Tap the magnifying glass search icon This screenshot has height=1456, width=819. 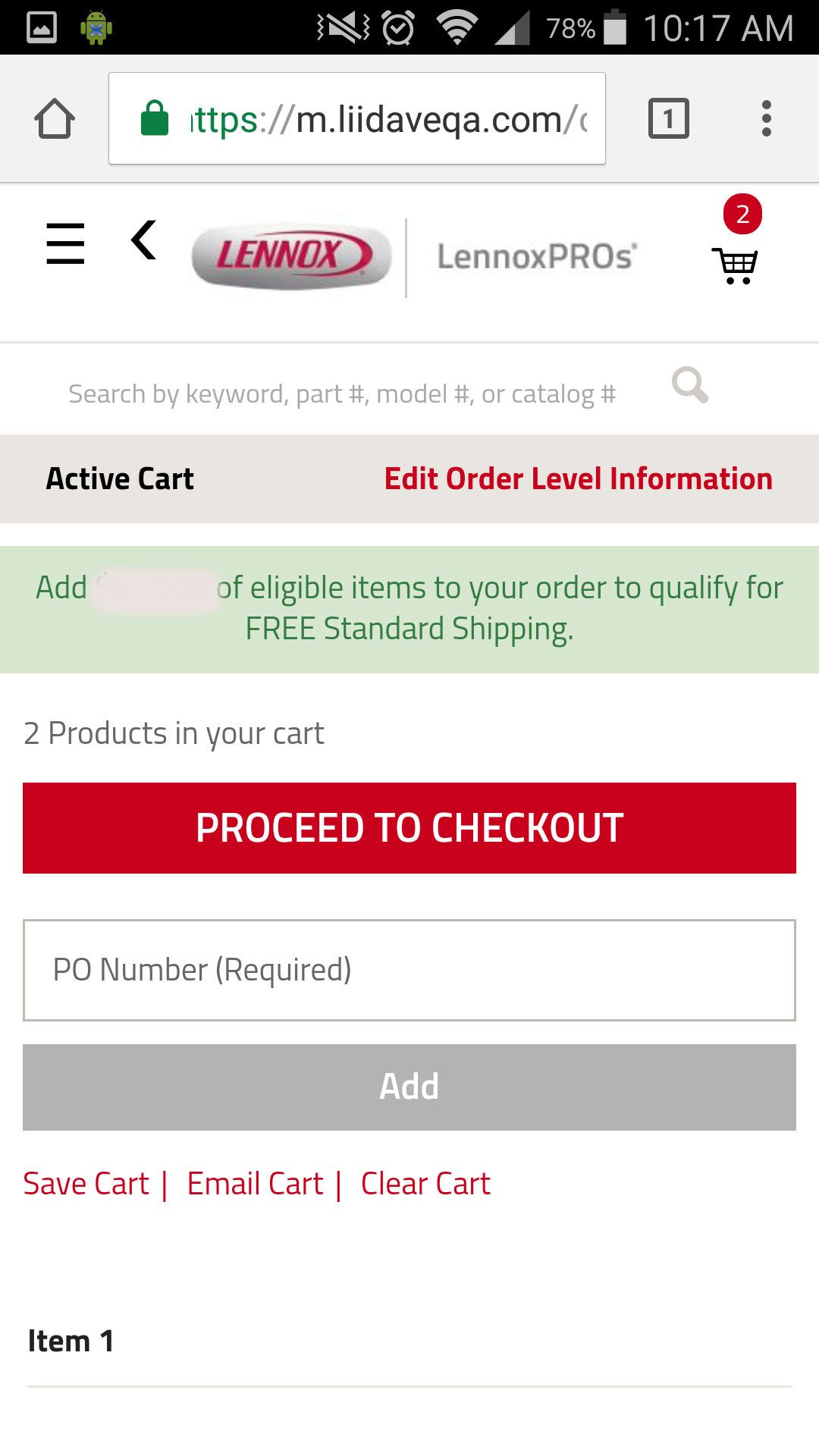click(690, 385)
